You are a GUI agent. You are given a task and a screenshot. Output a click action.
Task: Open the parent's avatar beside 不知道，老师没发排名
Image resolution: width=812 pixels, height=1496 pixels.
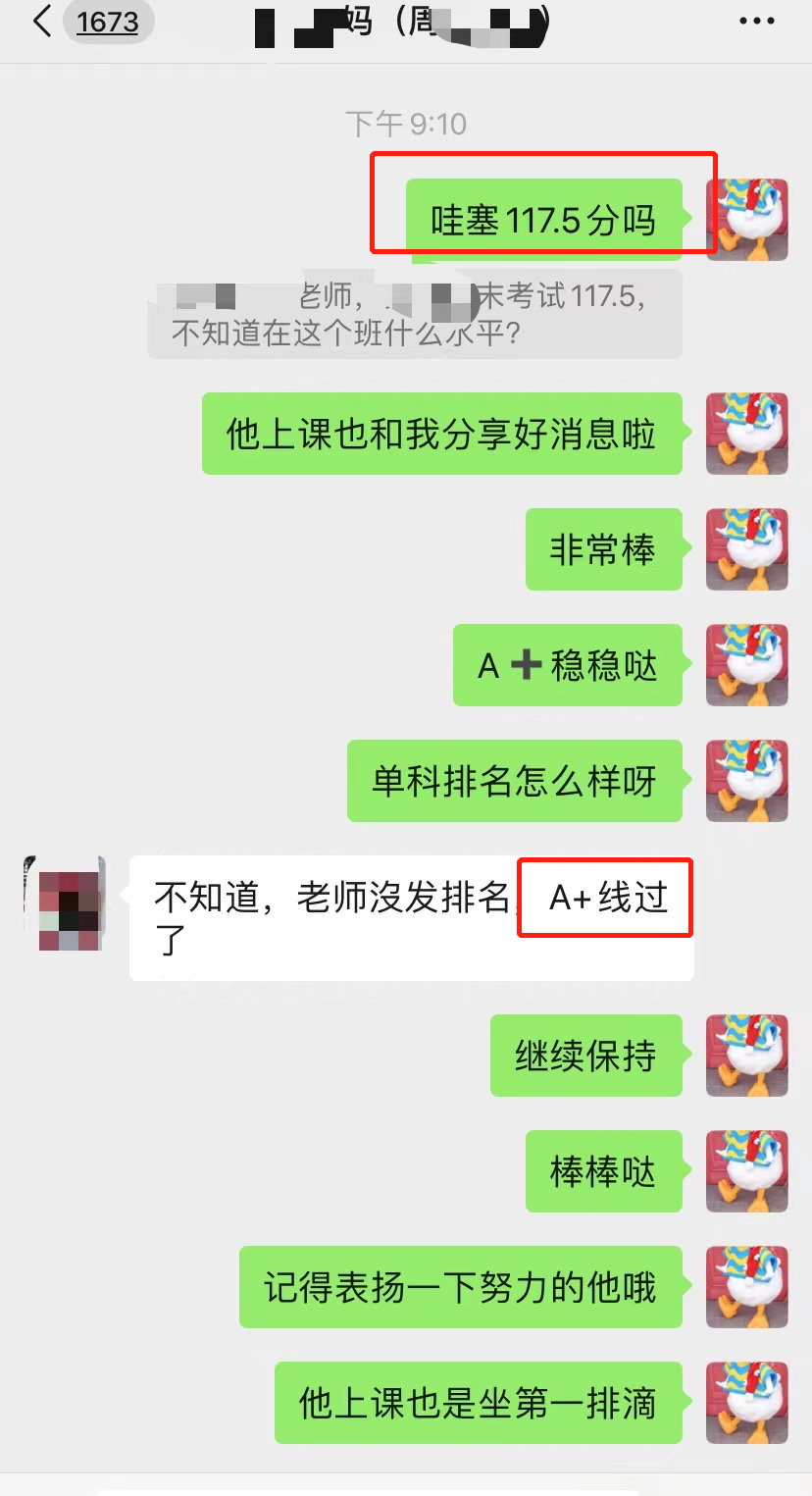coord(65,903)
